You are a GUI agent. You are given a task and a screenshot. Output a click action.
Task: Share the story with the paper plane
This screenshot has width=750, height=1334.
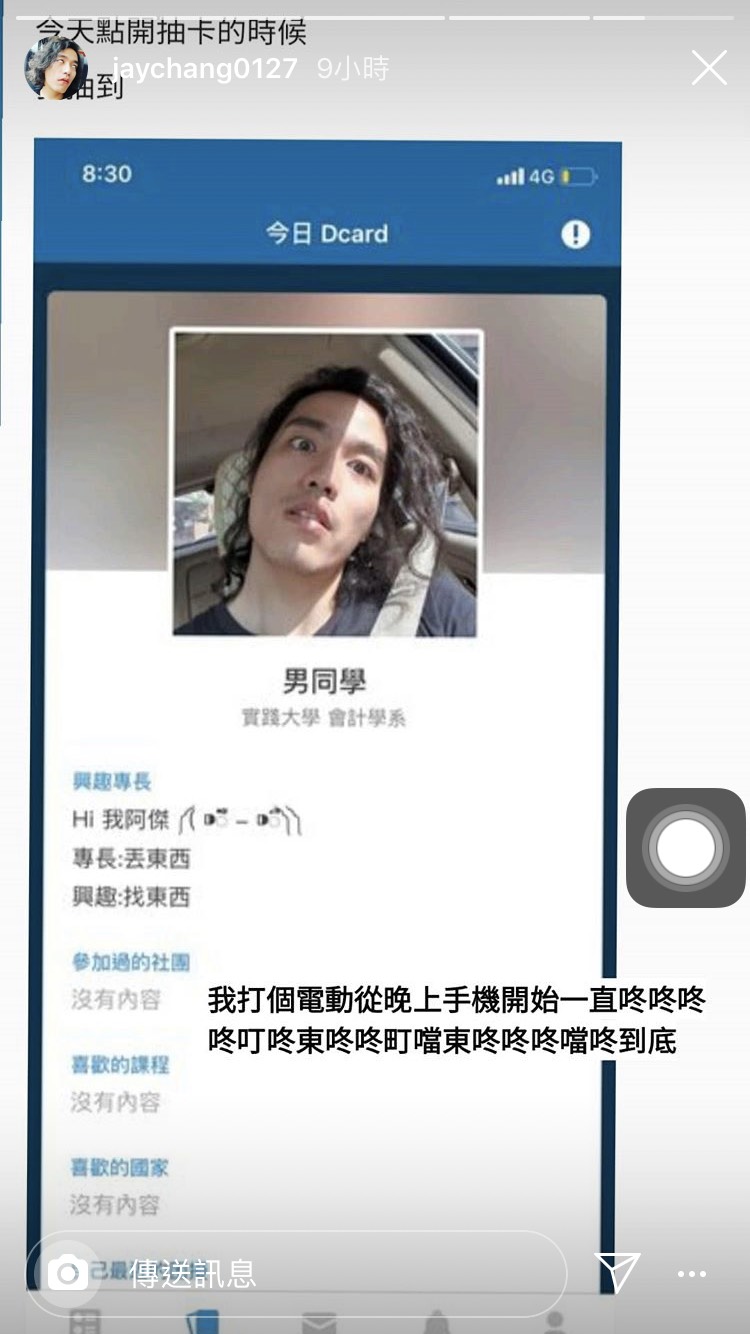pos(617,1272)
